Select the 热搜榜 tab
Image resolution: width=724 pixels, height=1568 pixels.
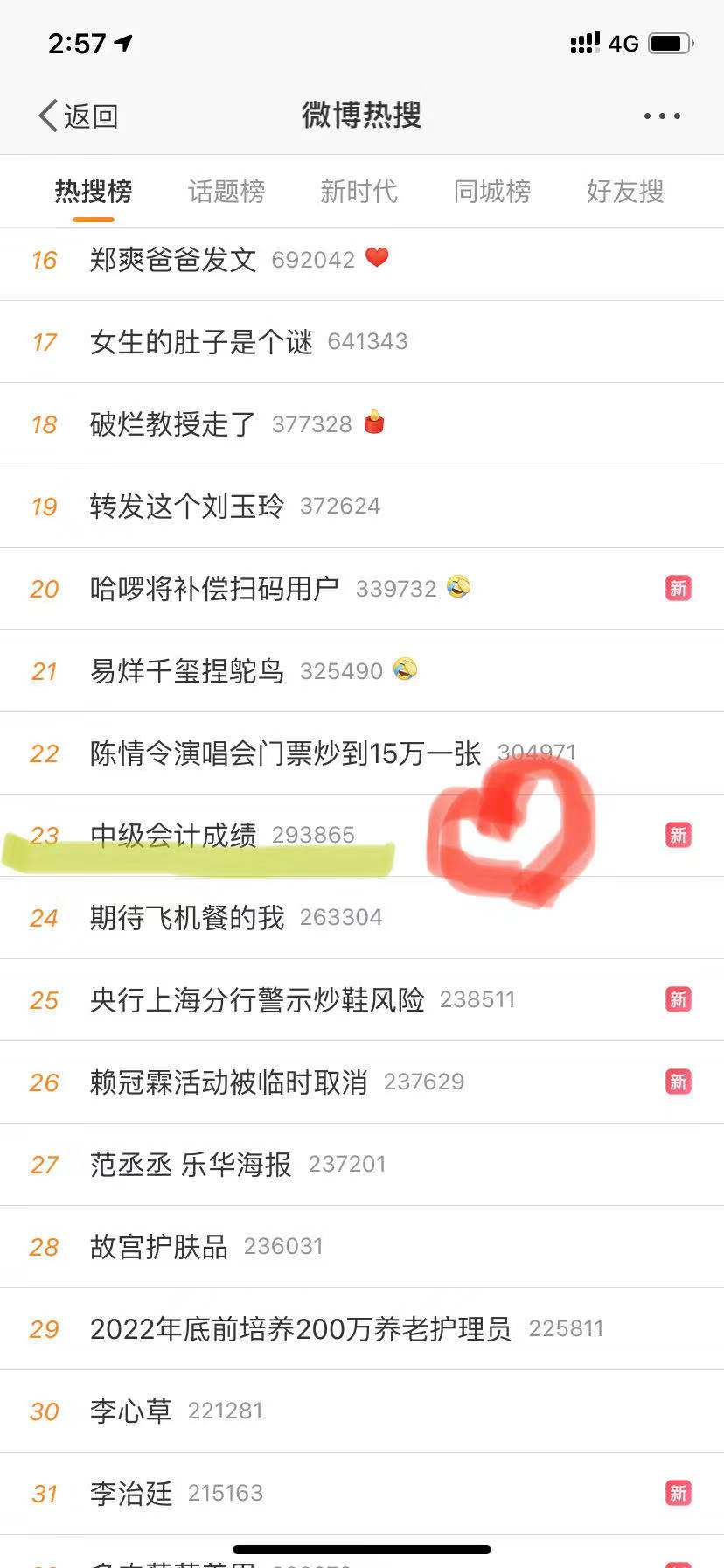click(94, 191)
